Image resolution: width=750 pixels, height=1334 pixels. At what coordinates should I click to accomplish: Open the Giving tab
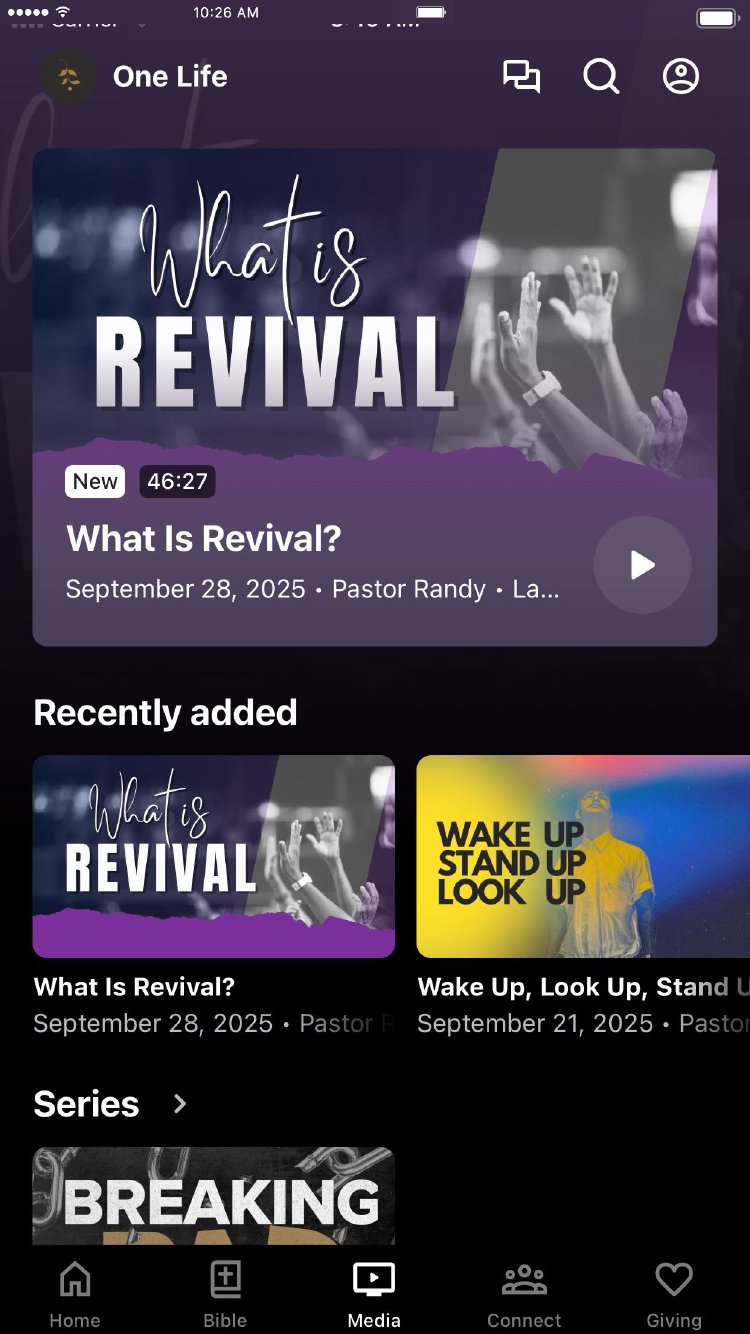point(673,1293)
